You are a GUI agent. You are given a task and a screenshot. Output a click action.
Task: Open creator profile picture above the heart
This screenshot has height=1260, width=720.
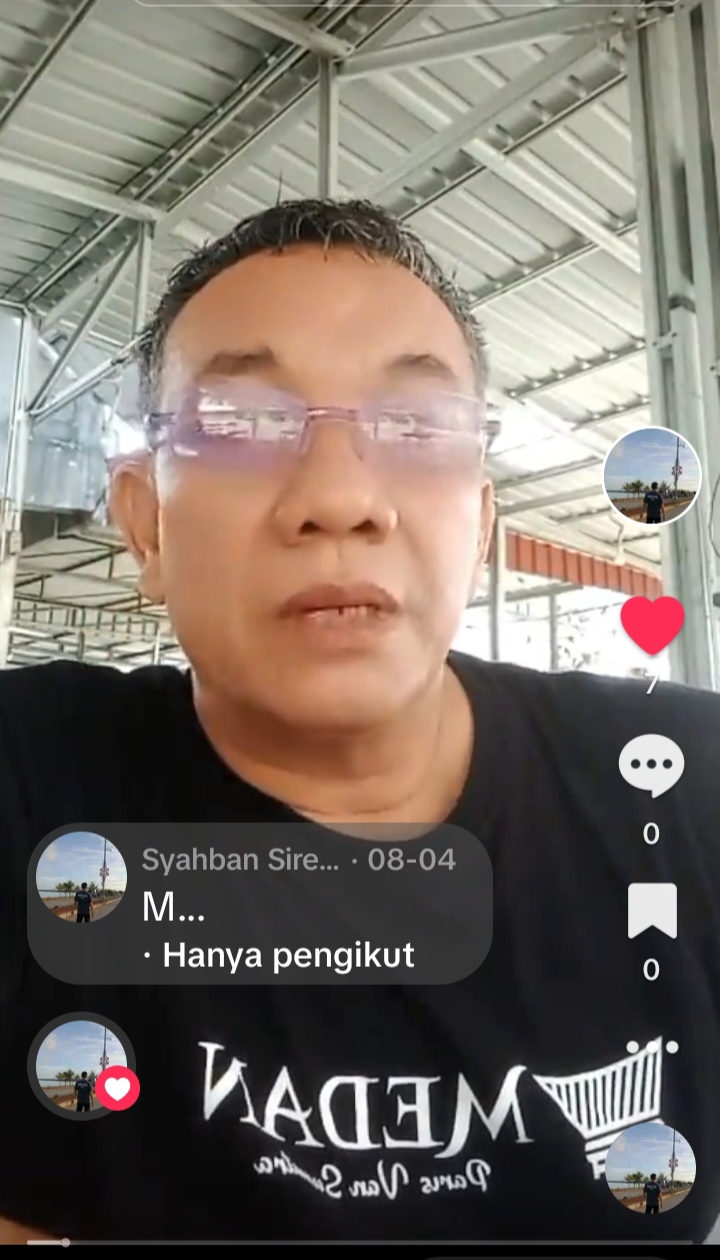652,476
